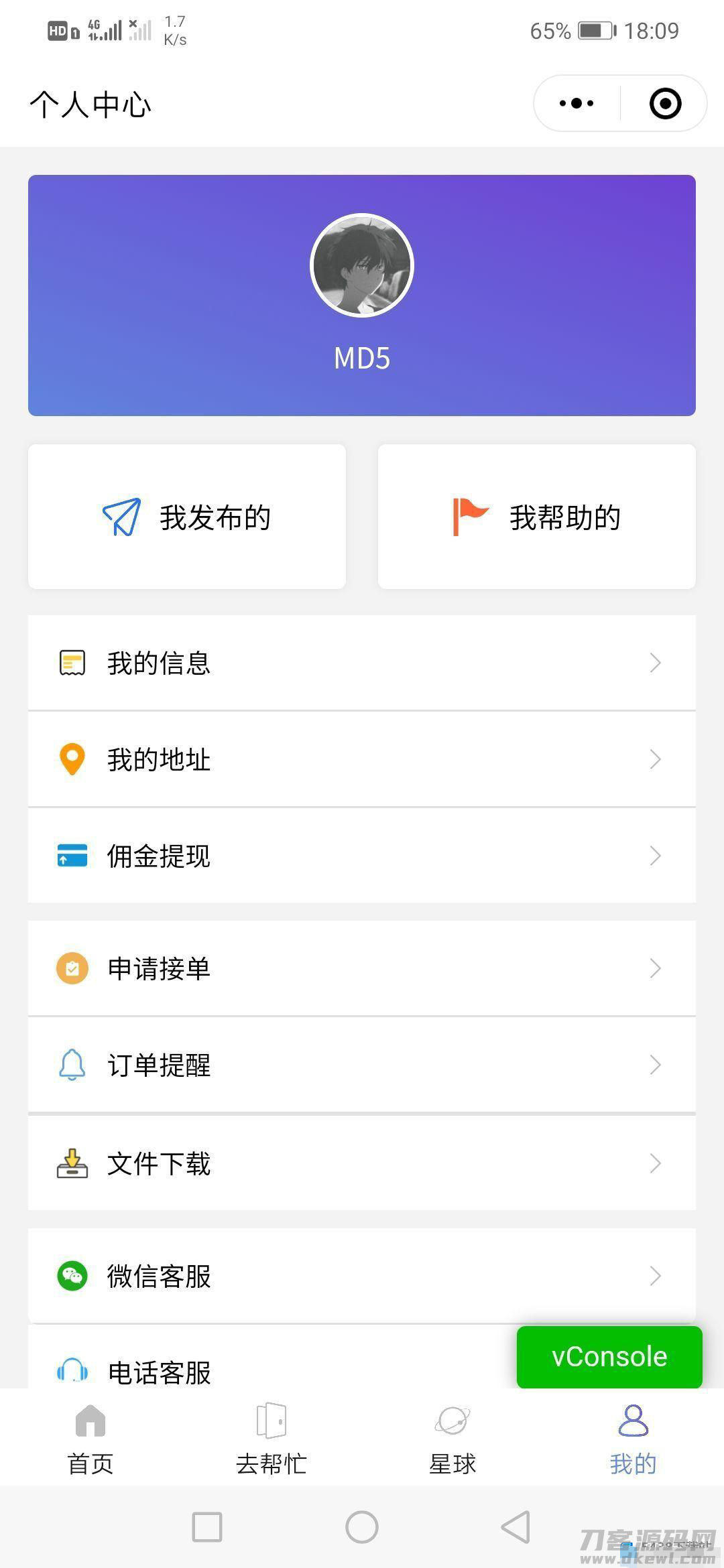This screenshot has width=724, height=1568.
Task: Open 我的信息 row
Action: coord(362,663)
